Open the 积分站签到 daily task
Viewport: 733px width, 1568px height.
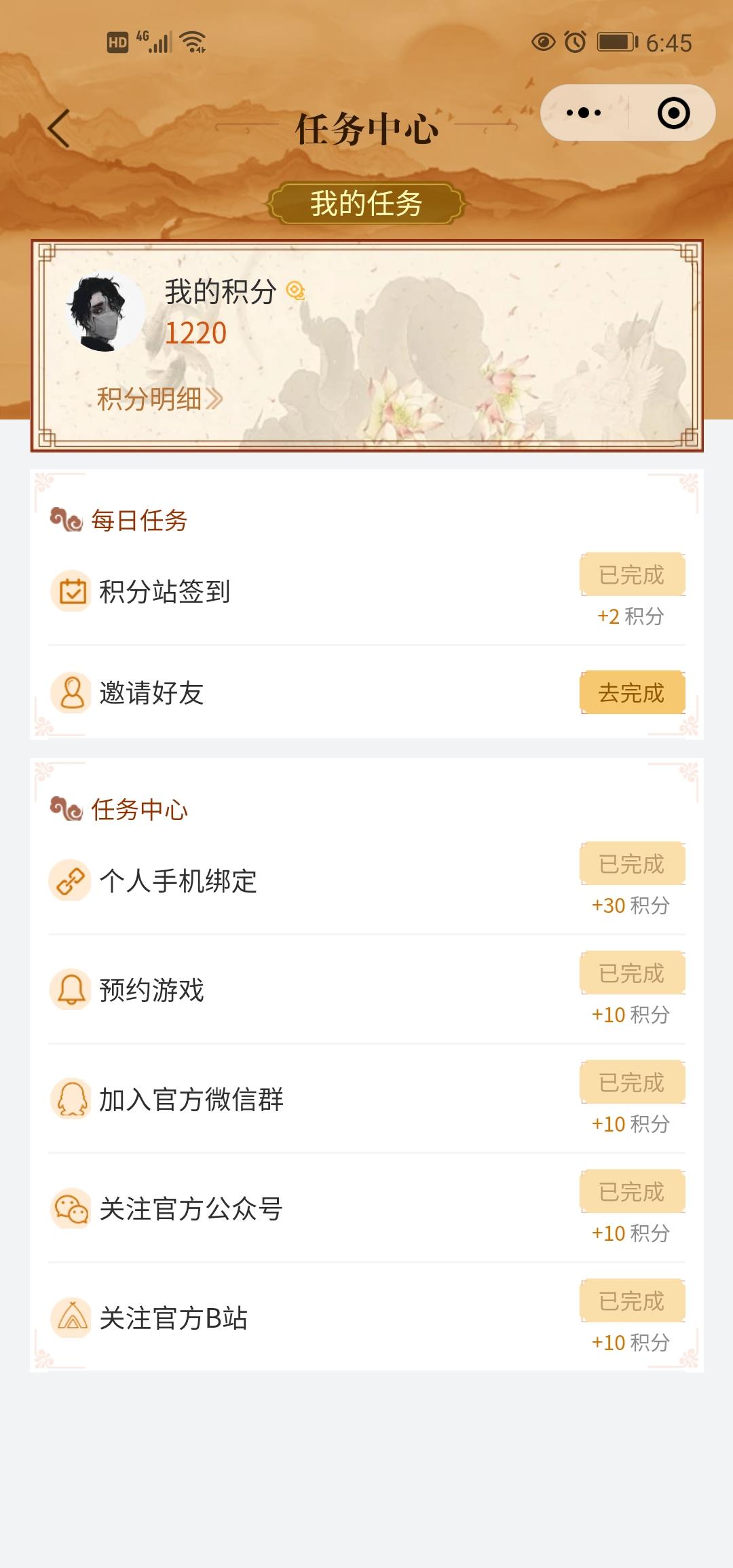pyautogui.click(x=165, y=592)
